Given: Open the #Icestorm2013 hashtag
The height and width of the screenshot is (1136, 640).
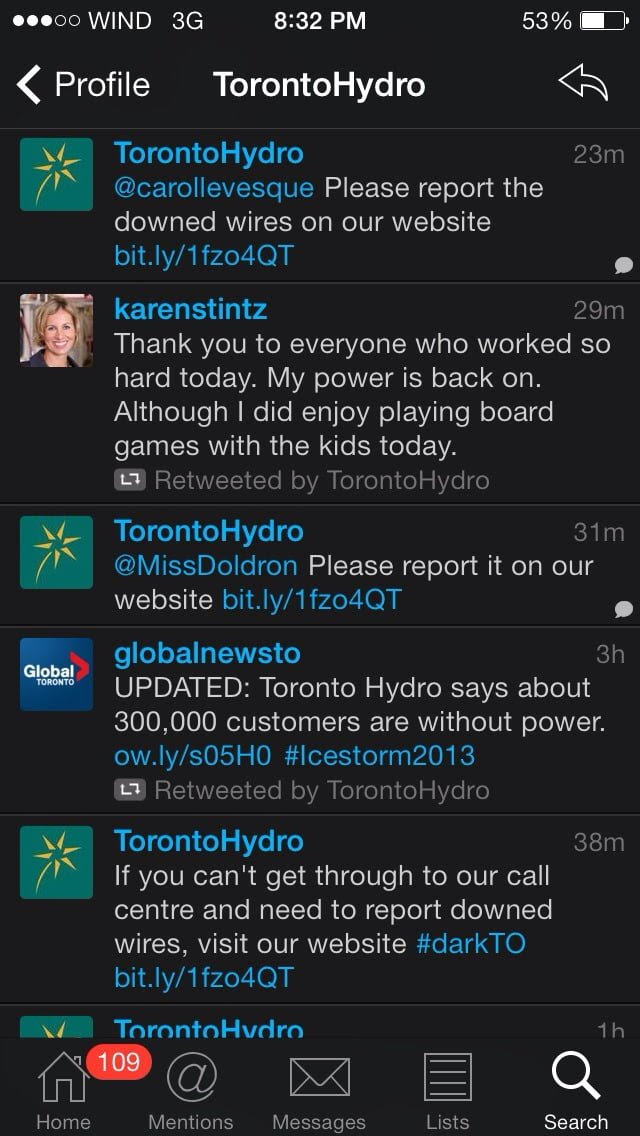Looking at the screenshot, I should [x=379, y=755].
